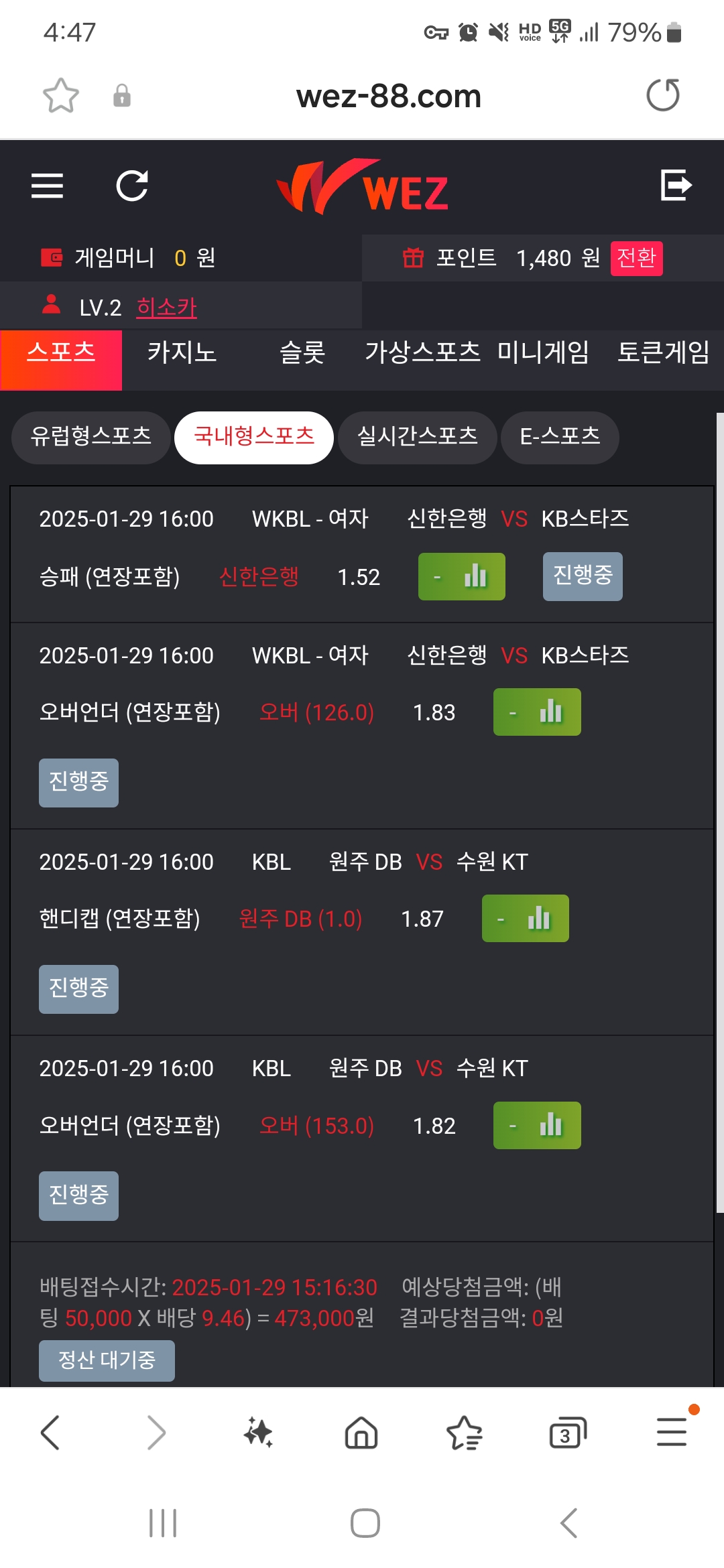Go to the browser home page
The width and height of the screenshot is (724, 1568).
tap(361, 1433)
